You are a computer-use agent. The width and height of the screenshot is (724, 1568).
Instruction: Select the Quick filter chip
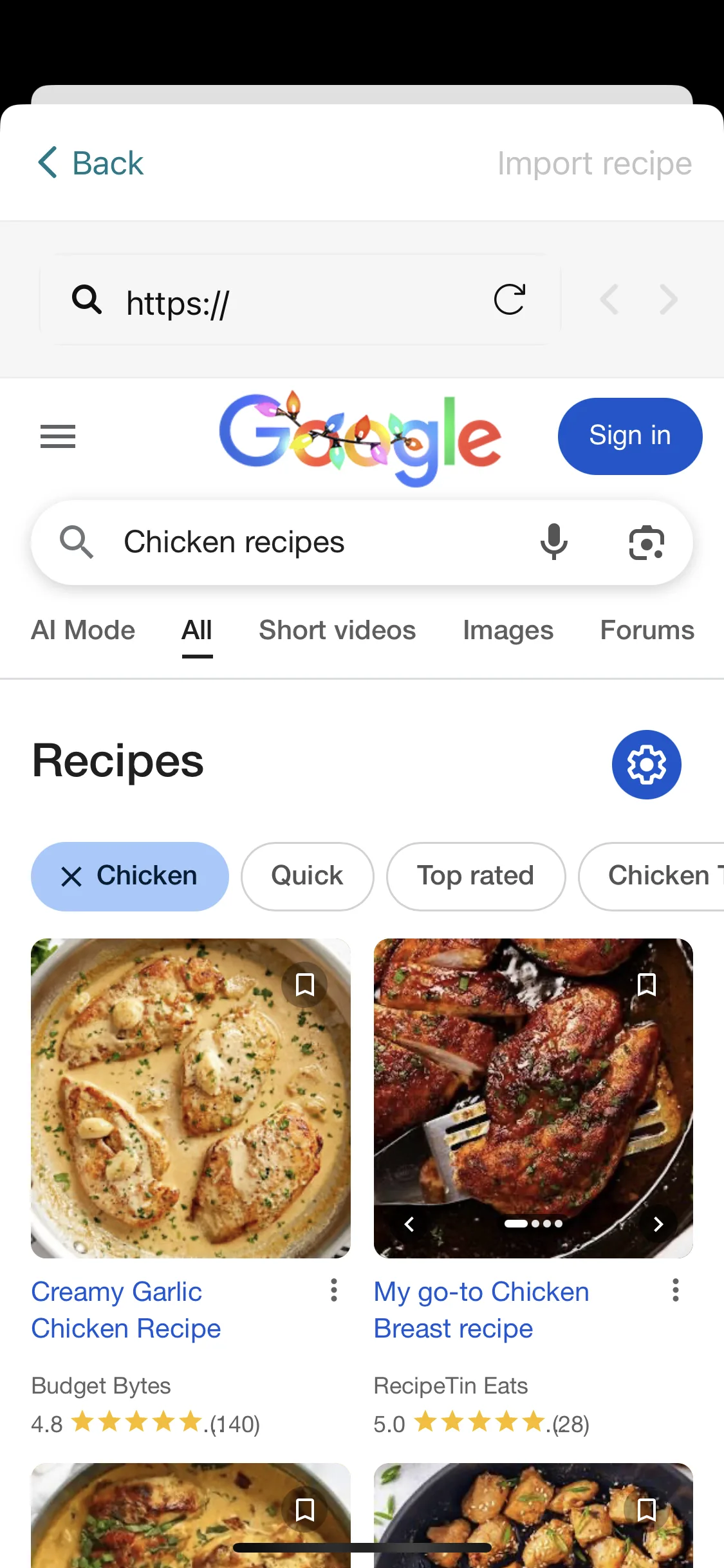coord(307,876)
